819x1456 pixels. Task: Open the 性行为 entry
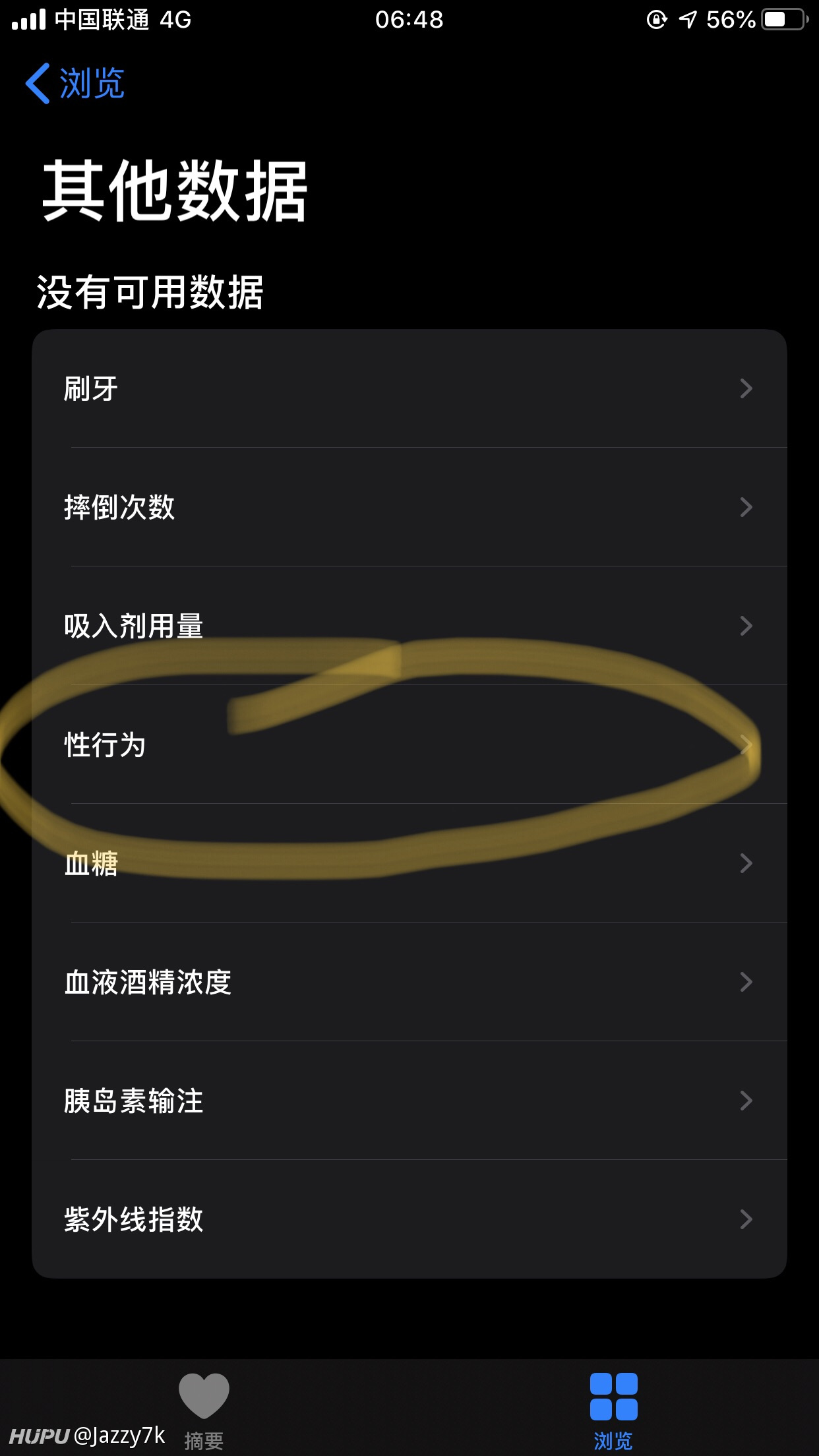[x=409, y=744]
